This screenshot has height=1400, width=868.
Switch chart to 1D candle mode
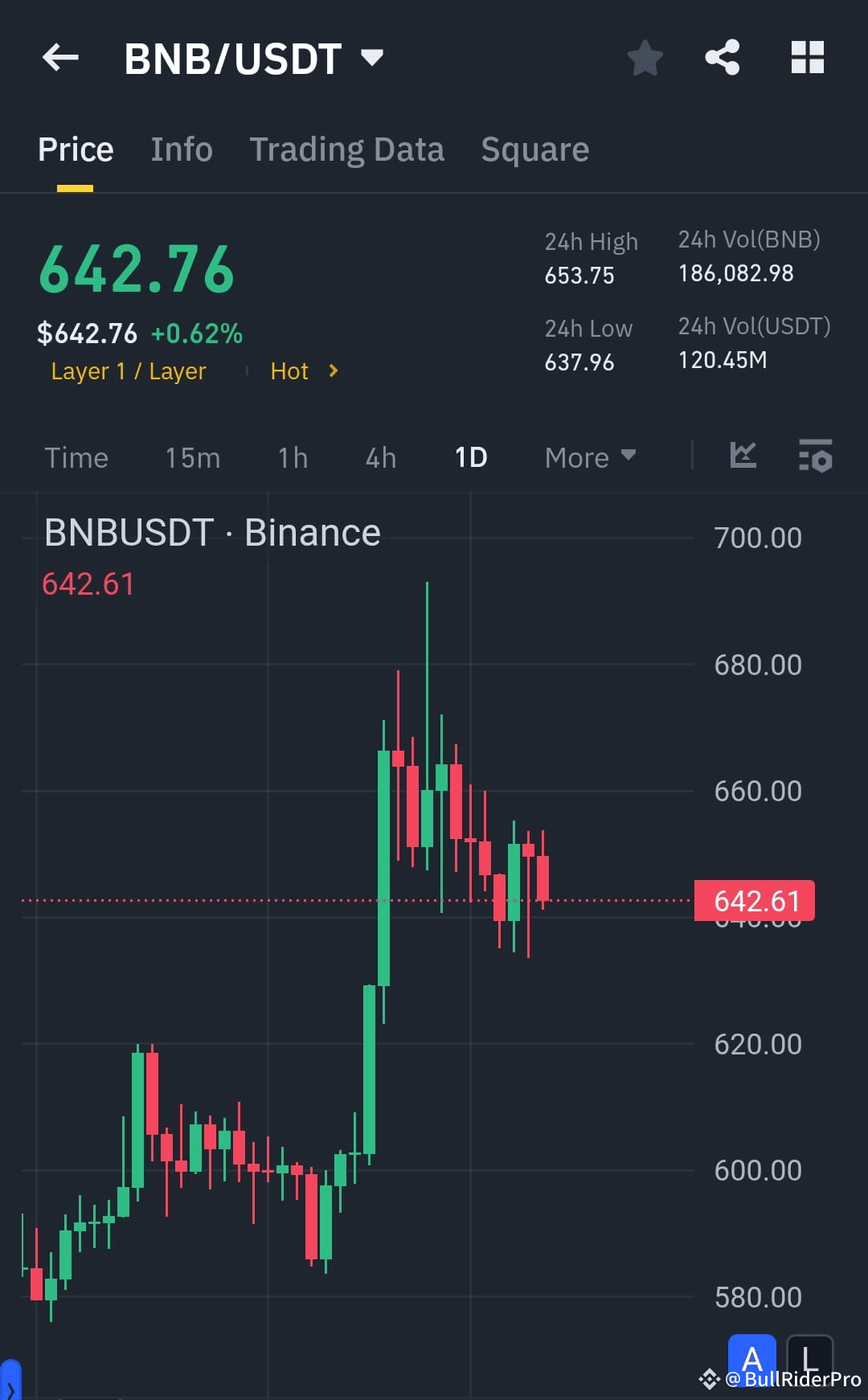471,456
